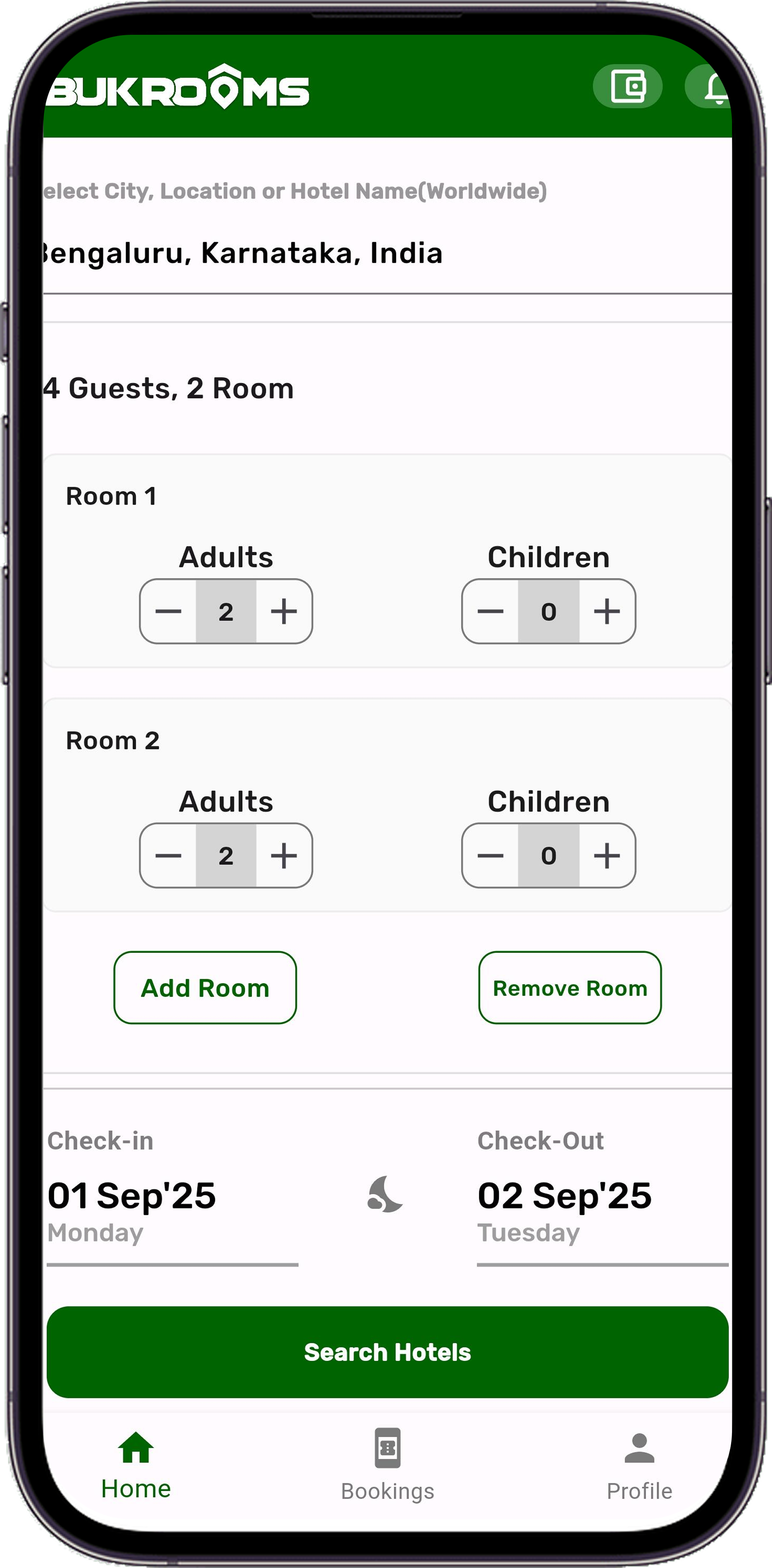This screenshot has width=772, height=1568.
Task: Search hotels with selected details
Action: click(x=387, y=1352)
